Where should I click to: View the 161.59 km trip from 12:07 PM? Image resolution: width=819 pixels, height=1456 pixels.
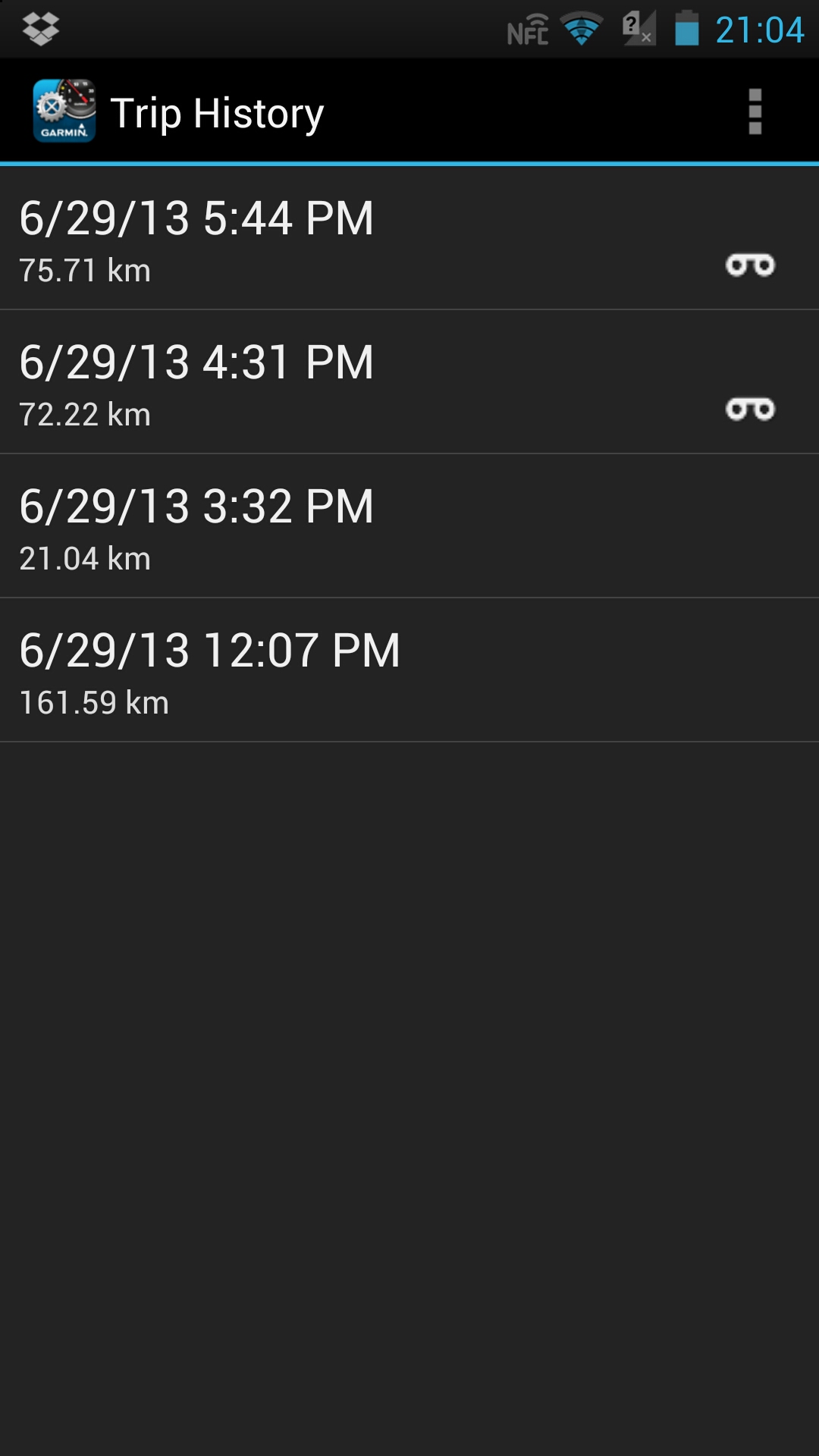[409, 670]
